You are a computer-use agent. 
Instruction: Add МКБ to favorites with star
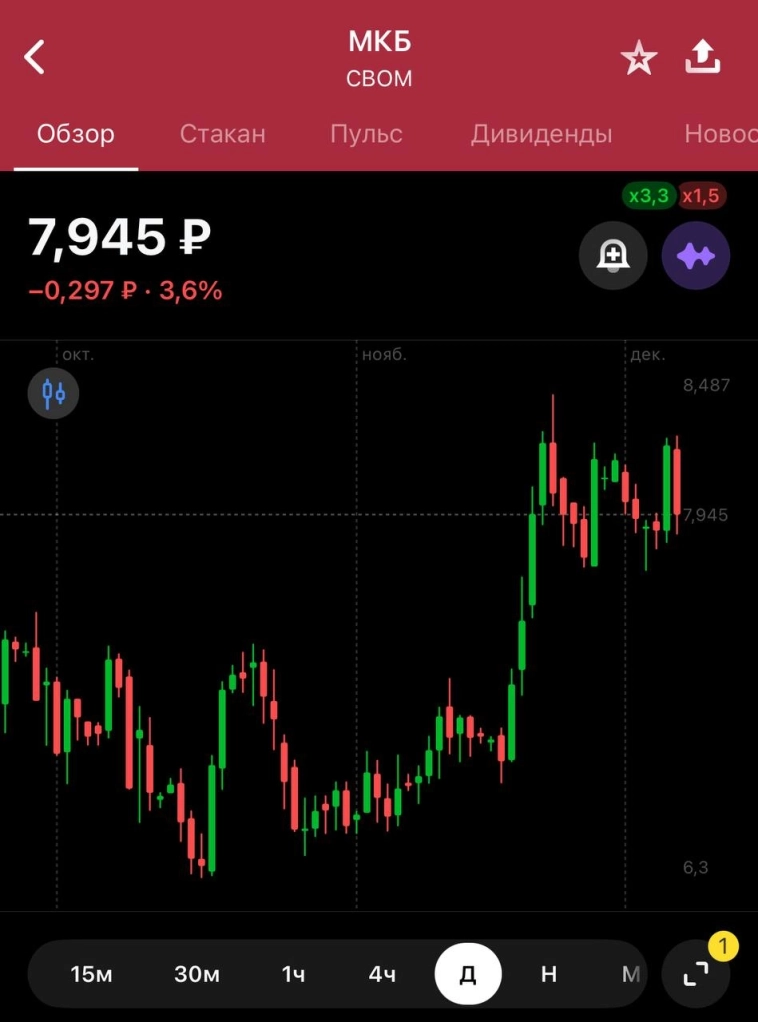click(638, 59)
